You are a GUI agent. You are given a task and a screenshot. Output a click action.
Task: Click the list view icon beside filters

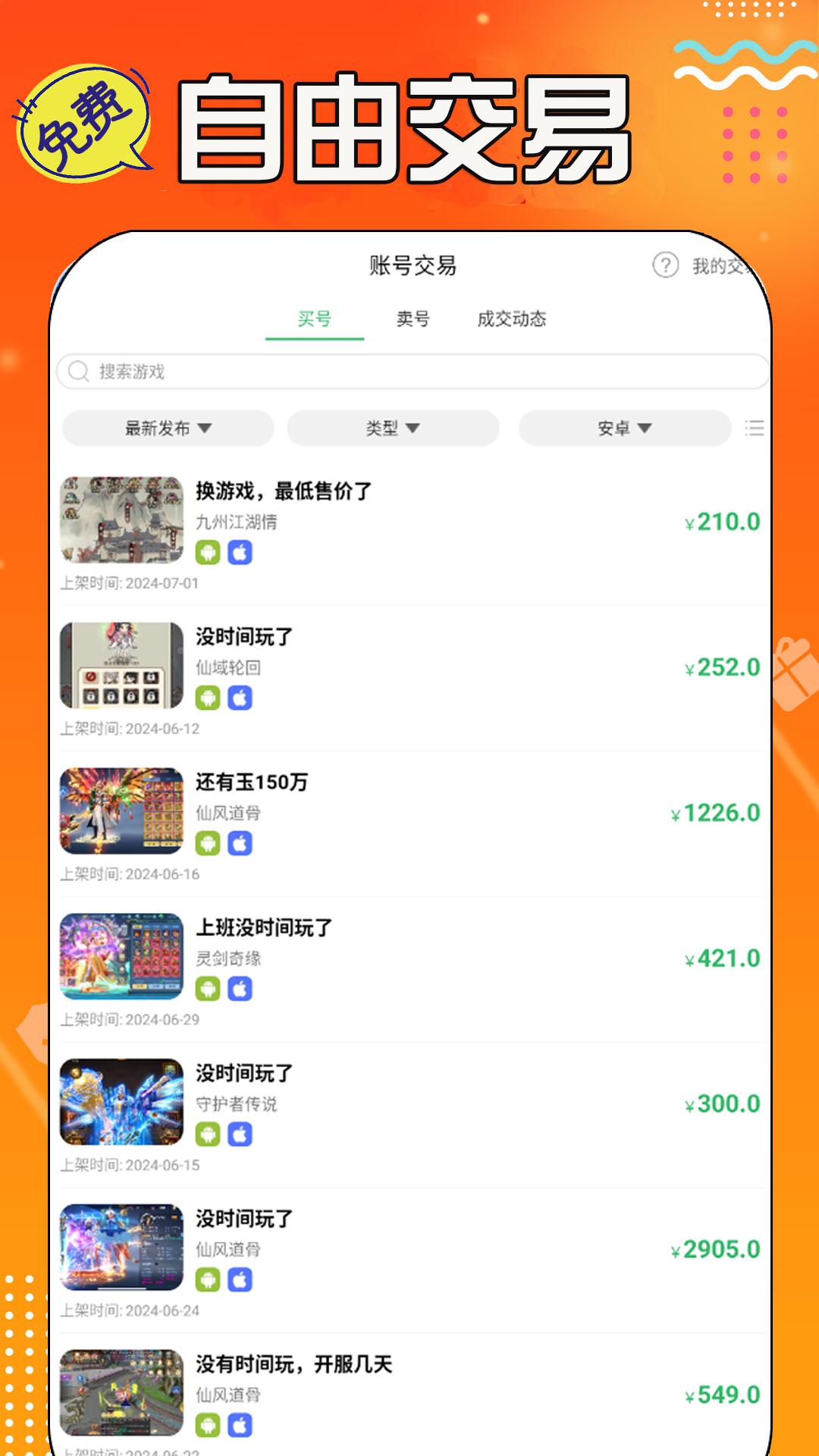coord(753,428)
